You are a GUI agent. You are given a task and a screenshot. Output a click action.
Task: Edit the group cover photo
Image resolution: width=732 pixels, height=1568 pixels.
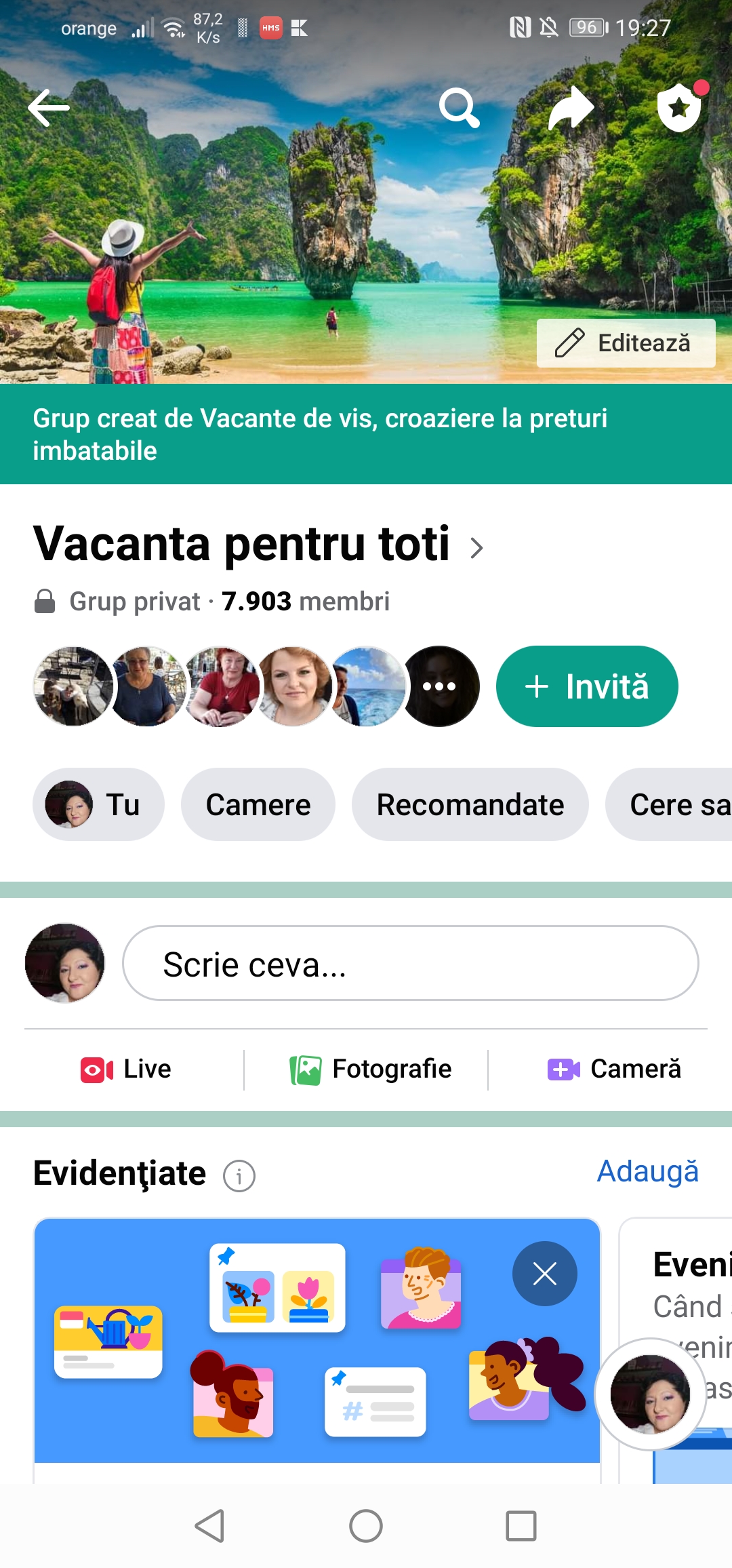coord(626,343)
